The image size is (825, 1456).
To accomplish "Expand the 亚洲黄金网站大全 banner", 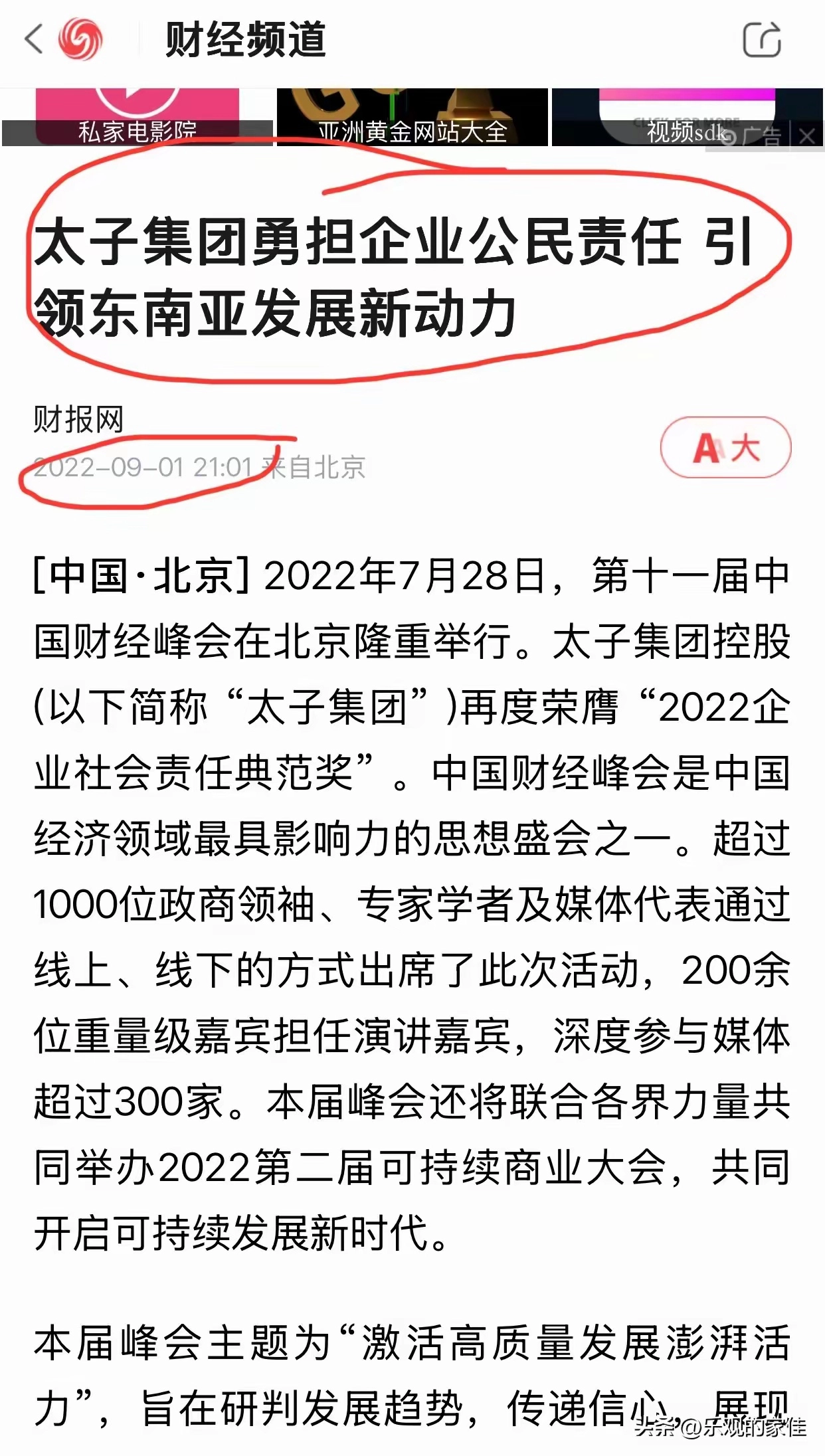I will 413,132.
